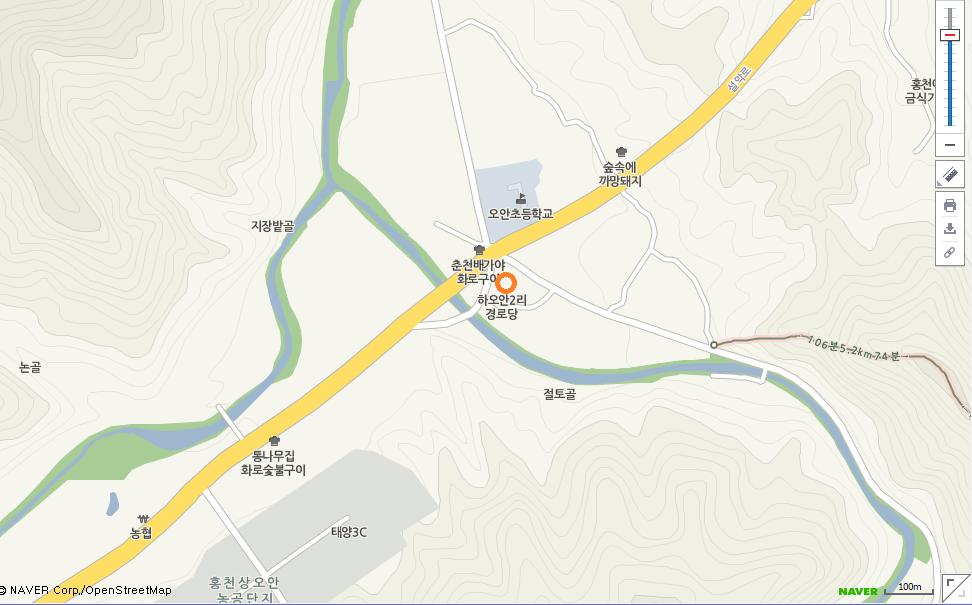Select the 춘천배가야 화로구이 restaurant marker
The height and width of the screenshot is (605, 972).
pyautogui.click(x=479, y=250)
